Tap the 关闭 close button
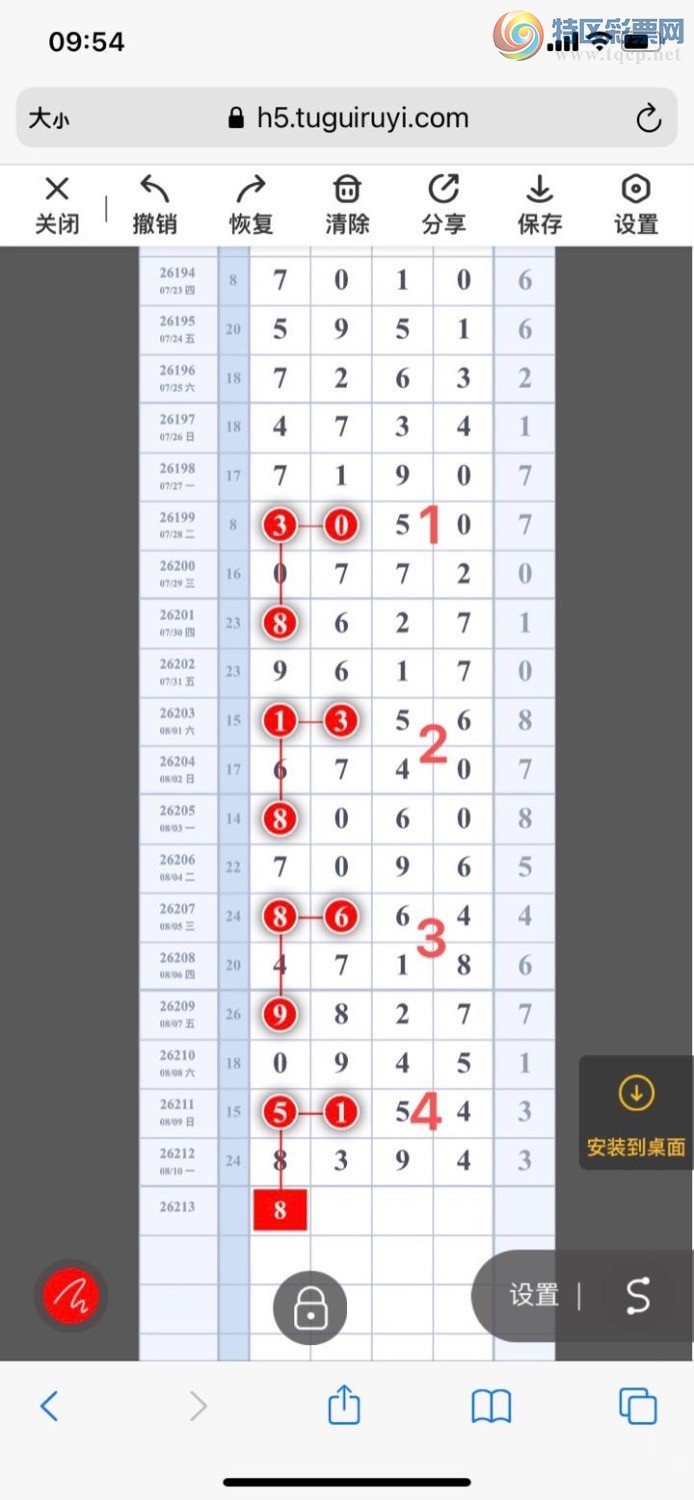The width and height of the screenshot is (694, 1500). click(x=57, y=205)
